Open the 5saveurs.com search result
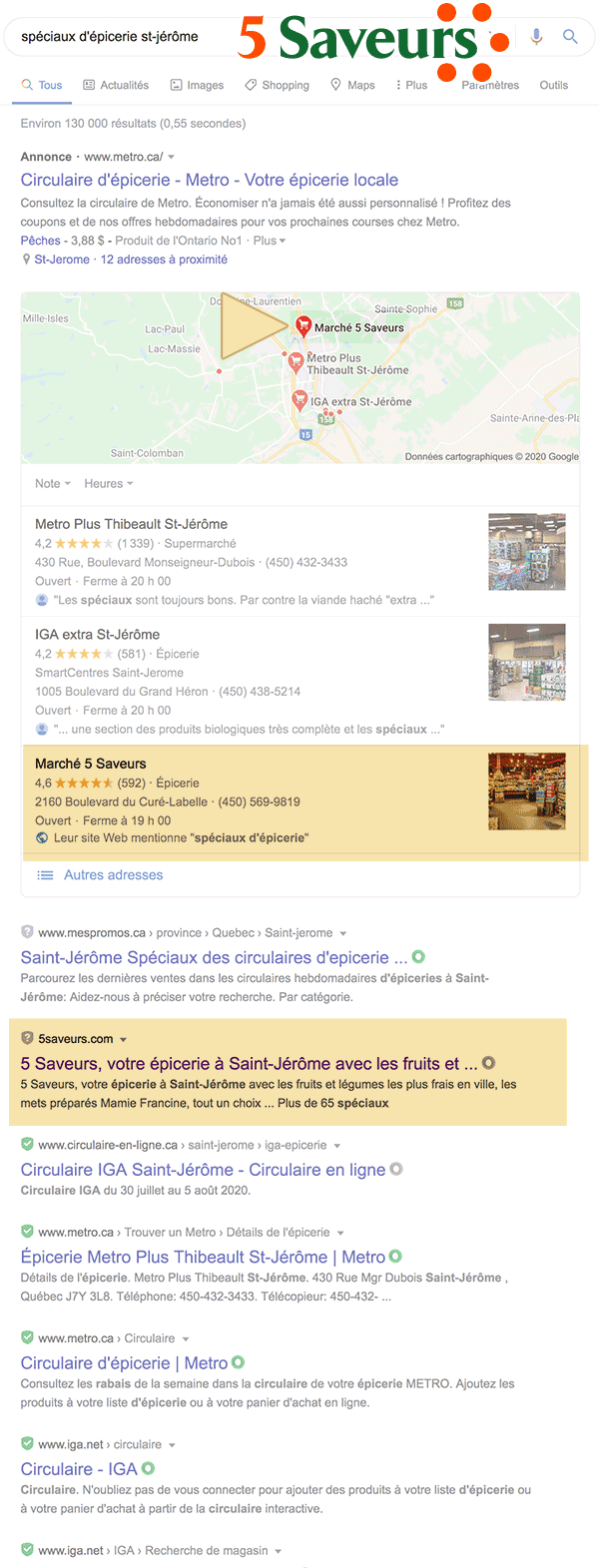This screenshot has height=1568, width=599. 248,1063
